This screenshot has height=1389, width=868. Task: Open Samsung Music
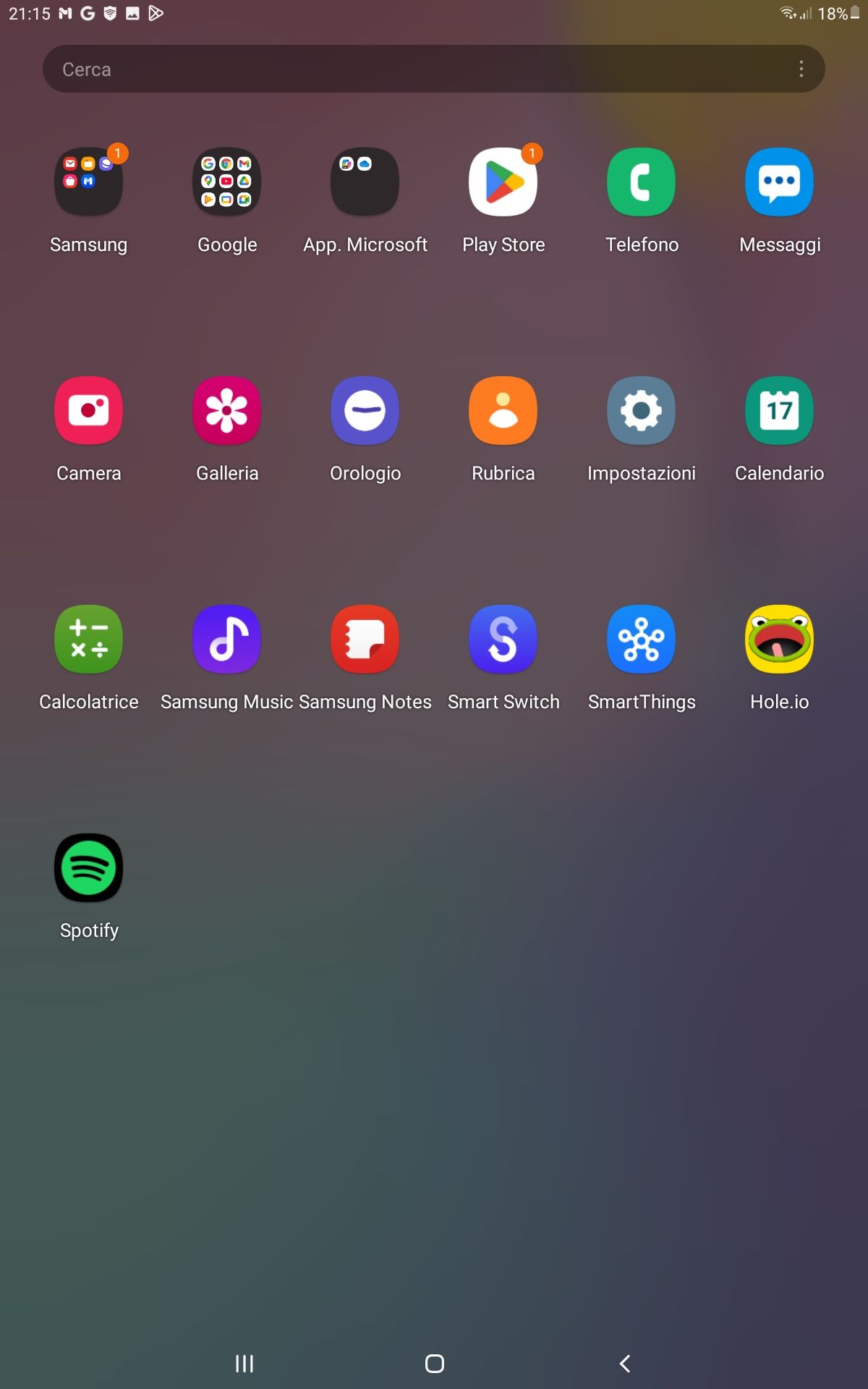227,639
